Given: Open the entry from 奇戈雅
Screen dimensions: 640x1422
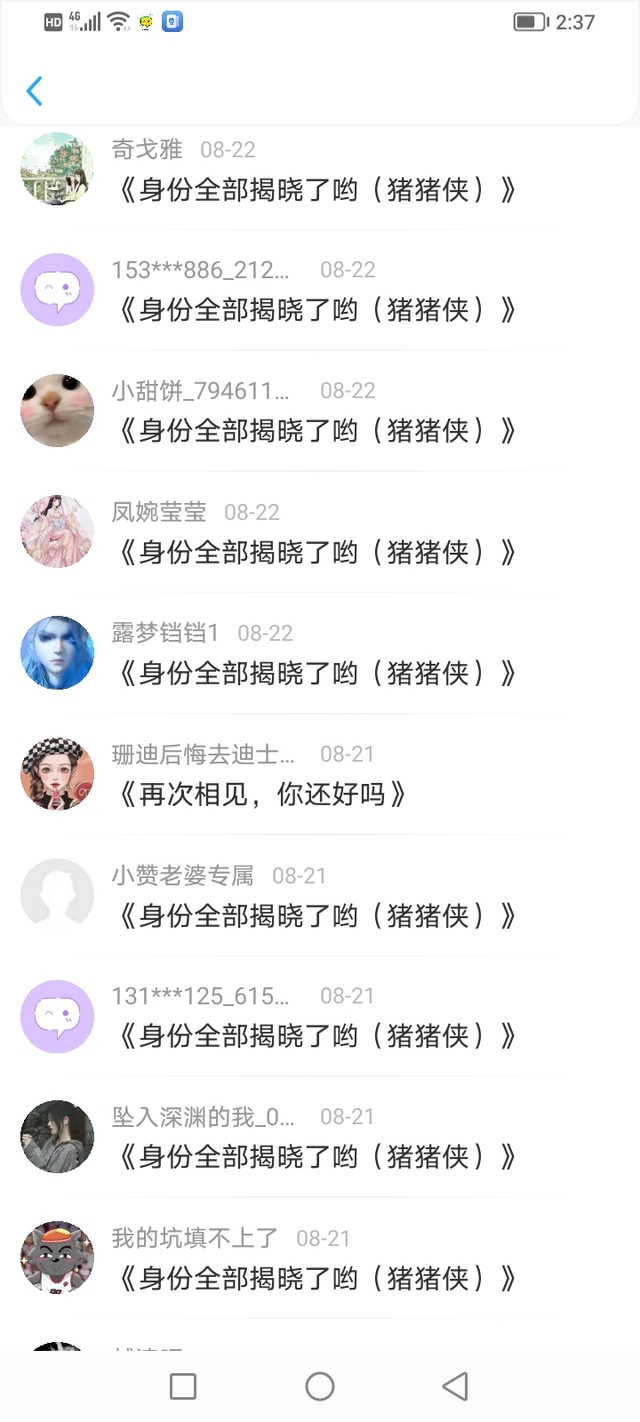Looking at the screenshot, I should pos(316,189).
